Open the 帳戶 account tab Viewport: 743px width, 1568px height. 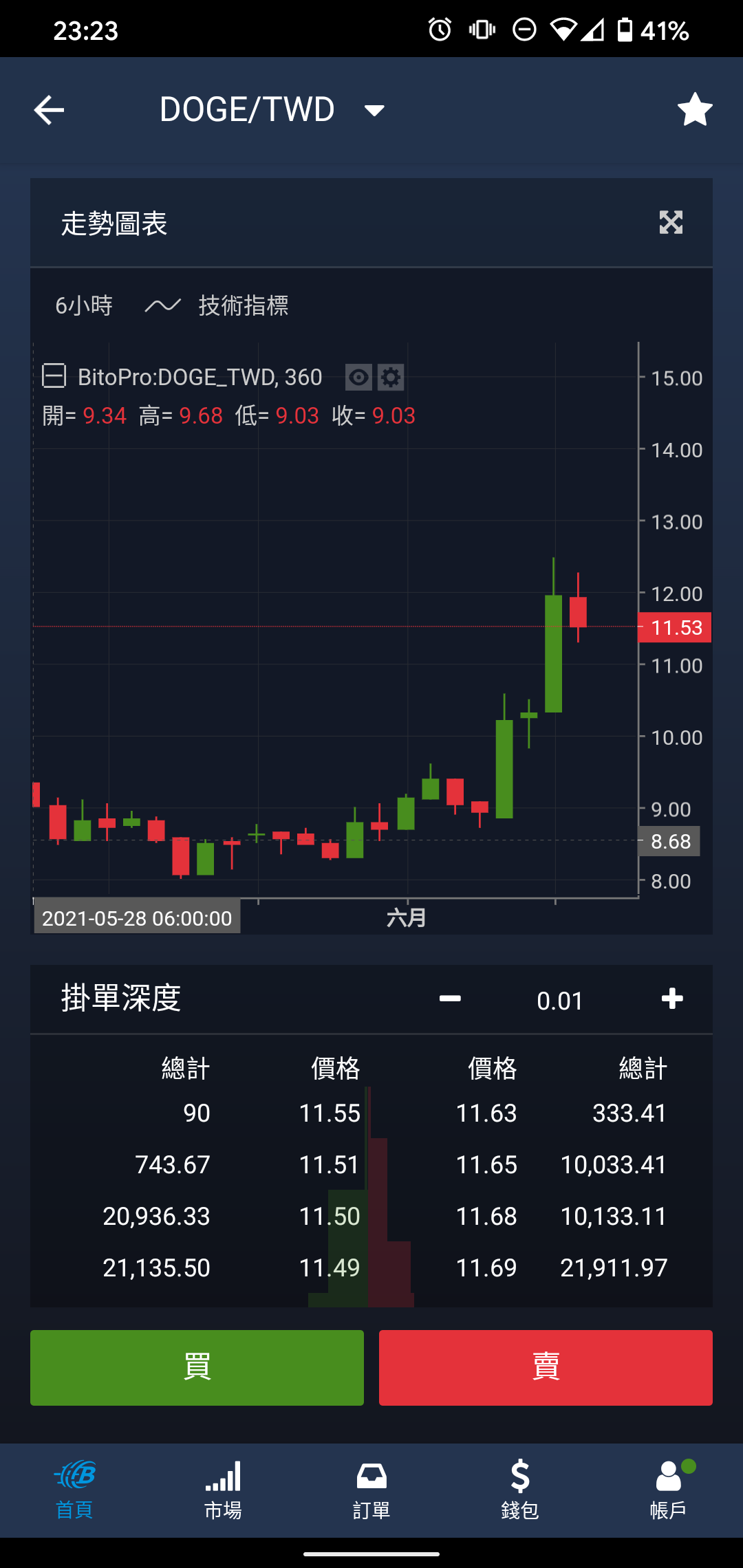click(669, 1490)
